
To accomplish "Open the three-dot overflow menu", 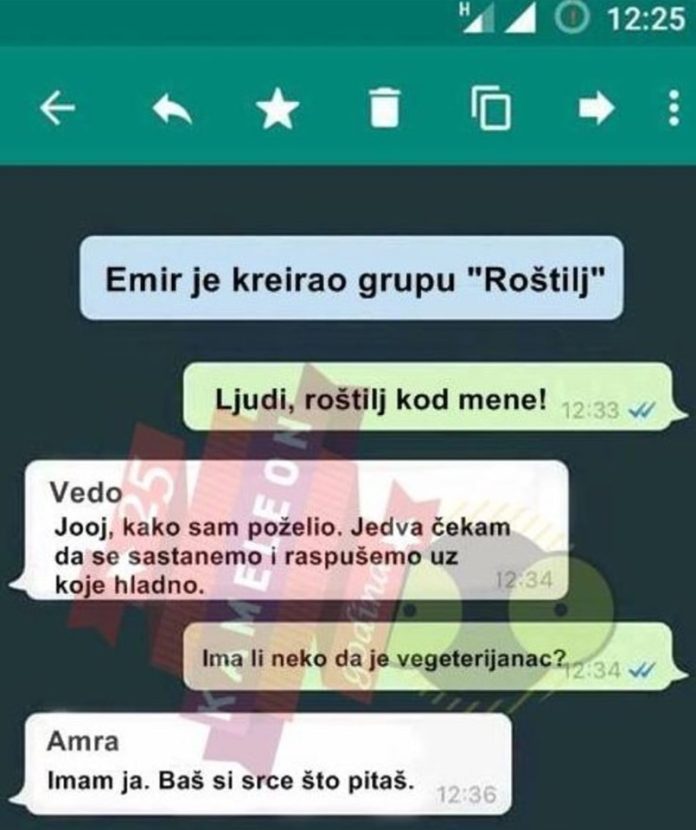I will [672, 110].
